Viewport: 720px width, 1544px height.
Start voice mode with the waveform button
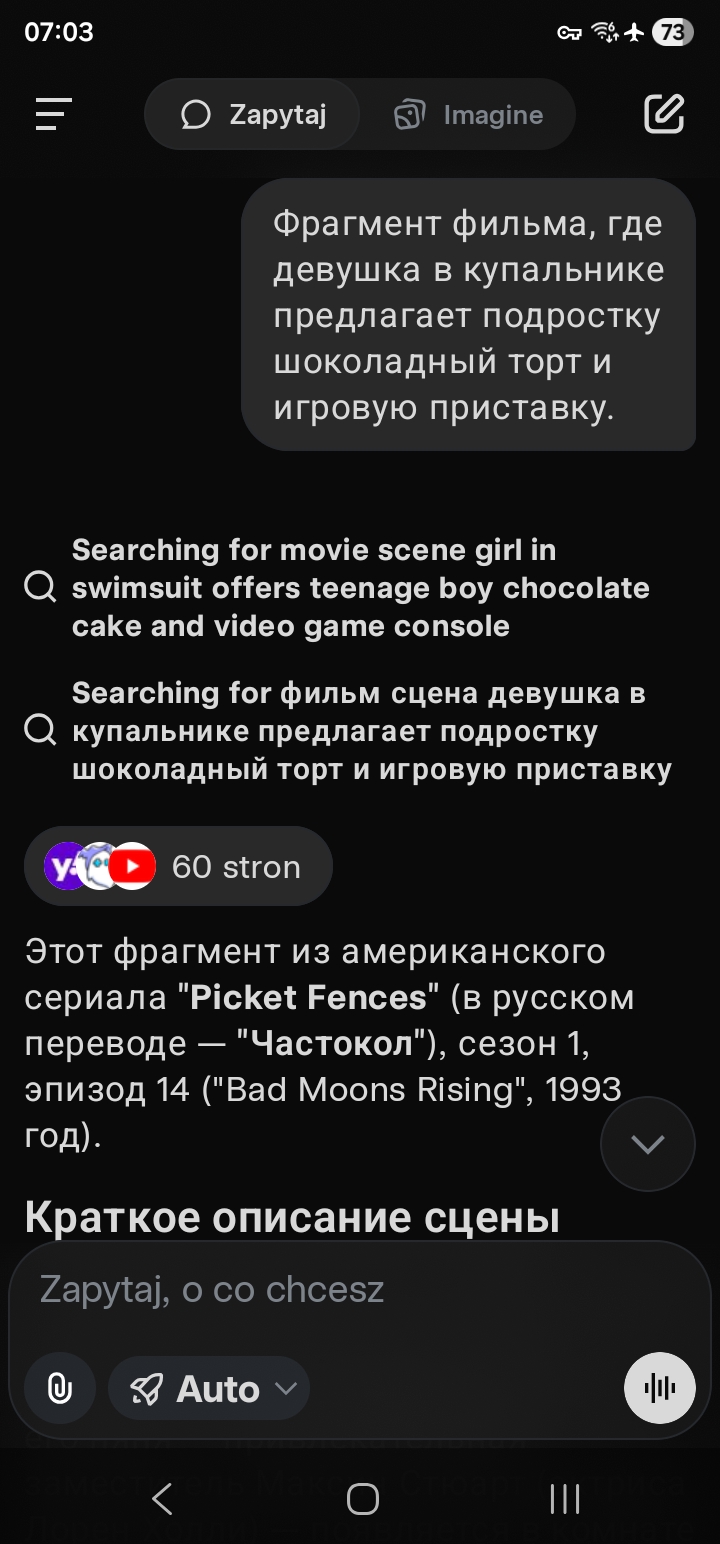[659, 1388]
